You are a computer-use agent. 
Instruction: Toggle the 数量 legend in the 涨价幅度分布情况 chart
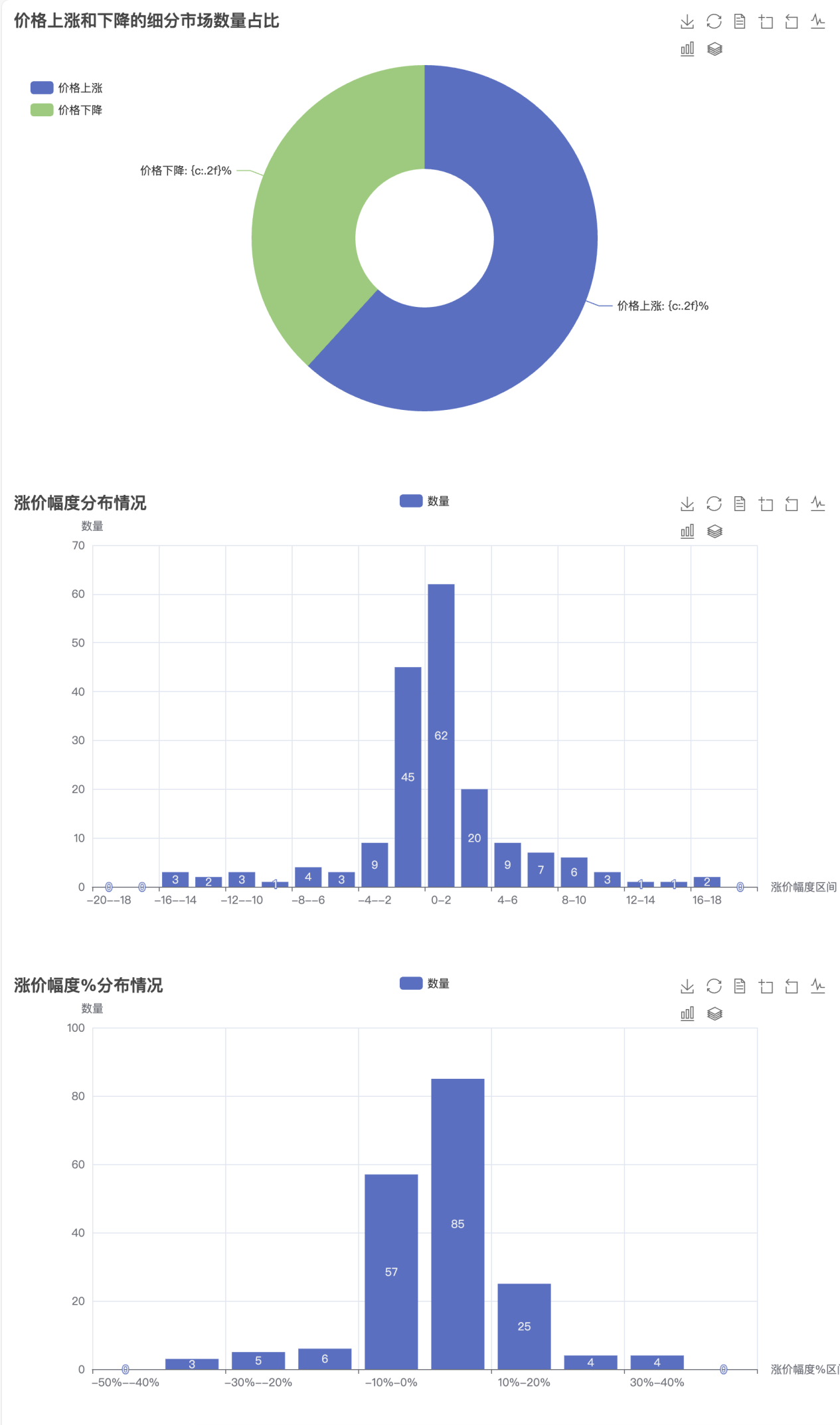point(424,501)
